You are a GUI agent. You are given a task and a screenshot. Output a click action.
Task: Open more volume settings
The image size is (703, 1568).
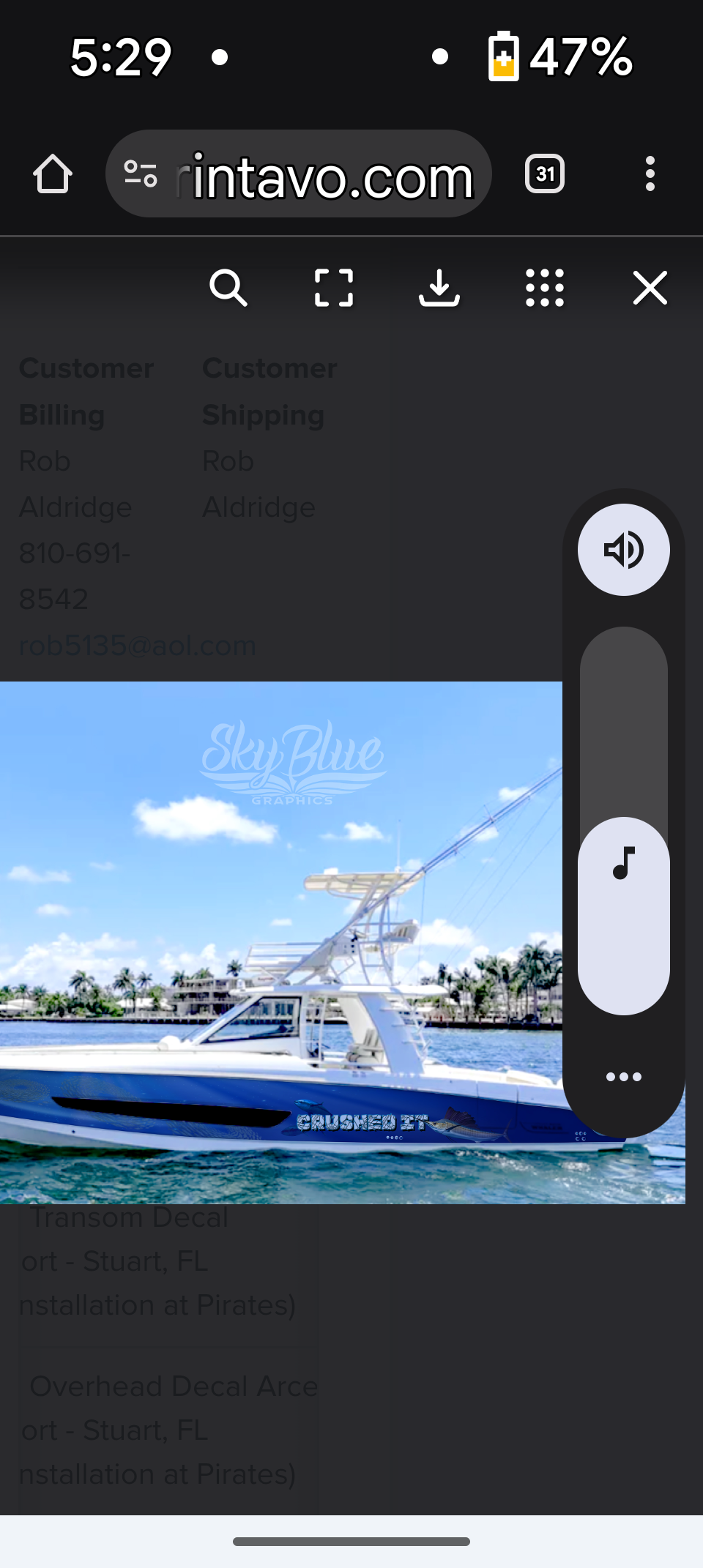[x=623, y=1077]
